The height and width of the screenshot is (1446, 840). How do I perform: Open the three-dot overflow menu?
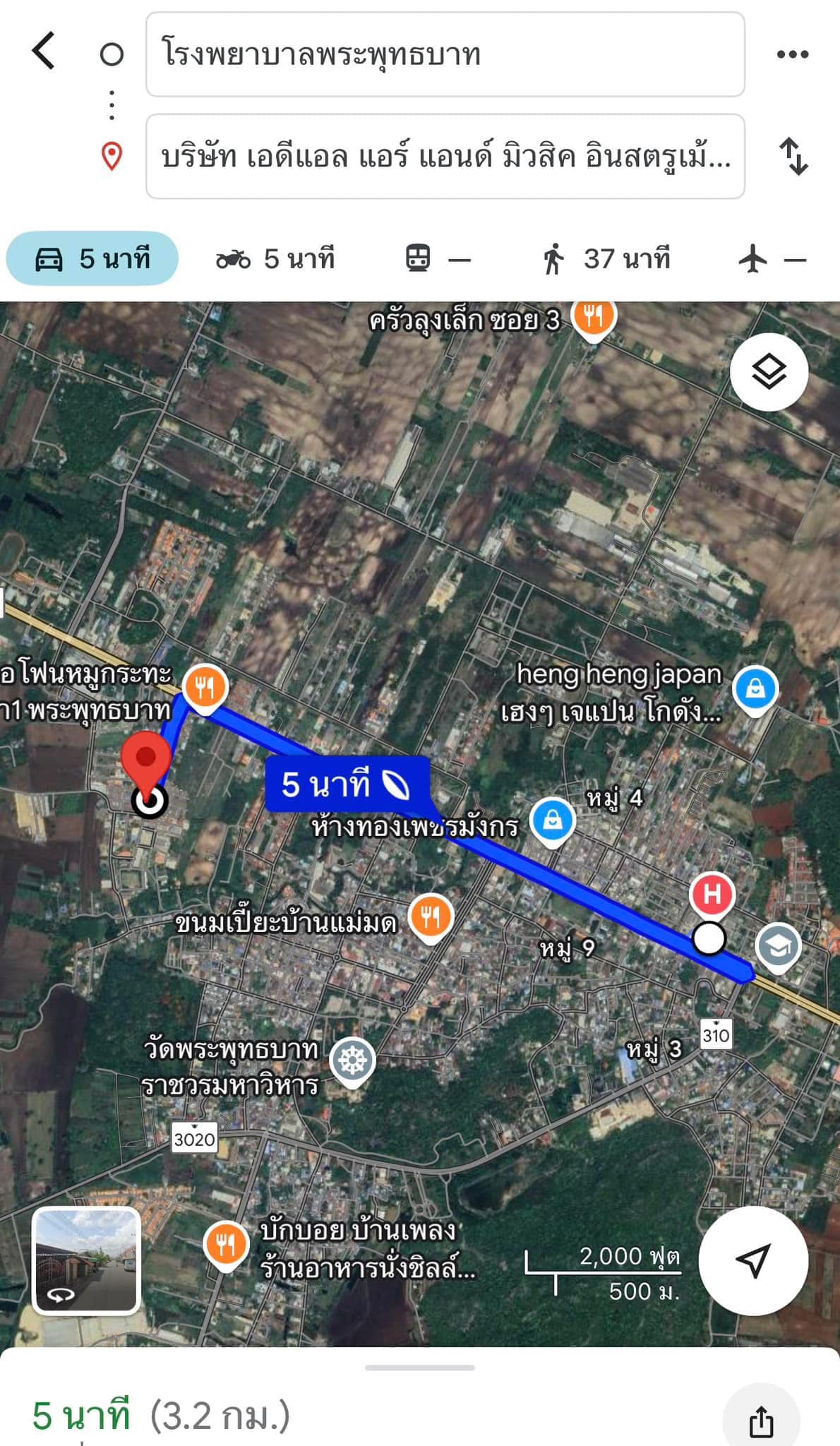pyautogui.click(x=792, y=54)
